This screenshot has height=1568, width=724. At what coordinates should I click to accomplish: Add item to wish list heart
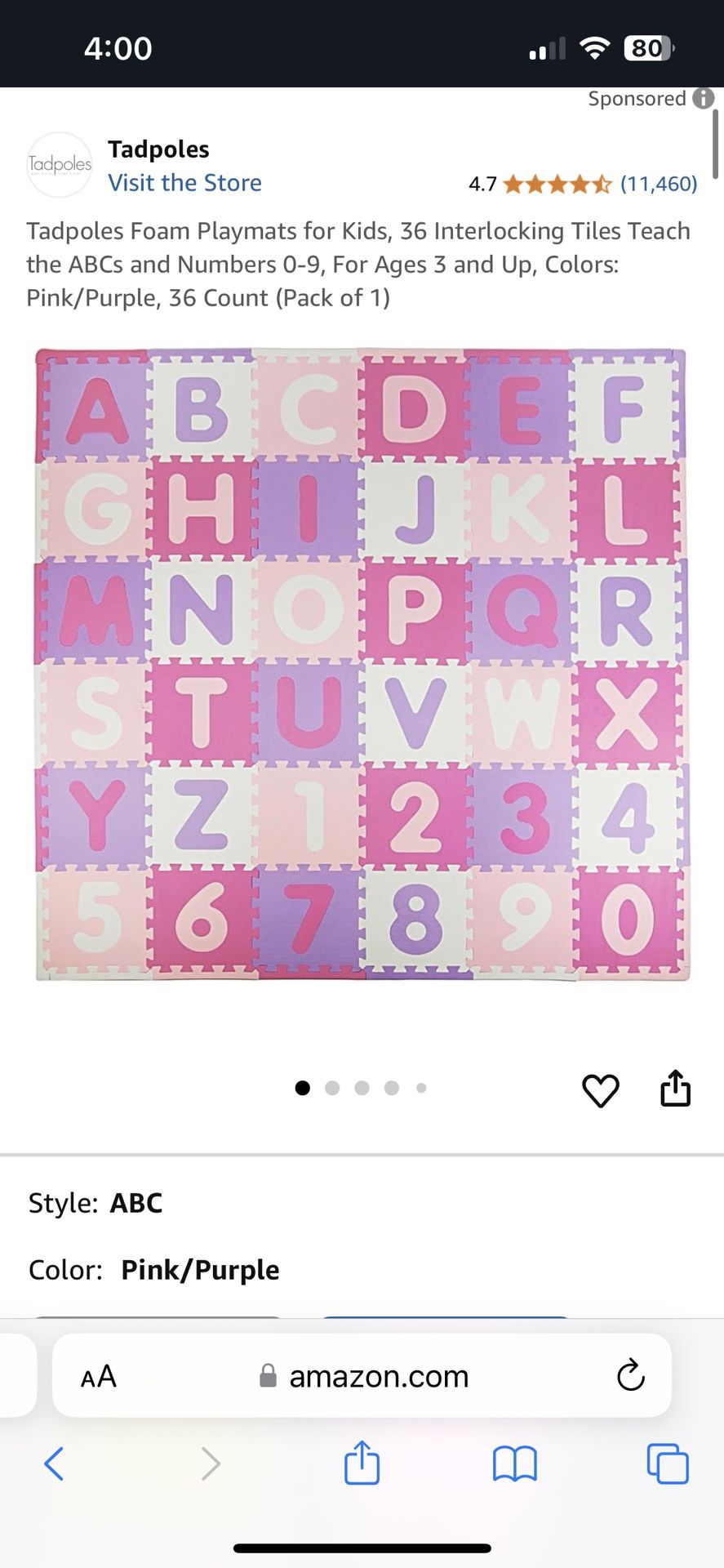(x=600, y=1090)
